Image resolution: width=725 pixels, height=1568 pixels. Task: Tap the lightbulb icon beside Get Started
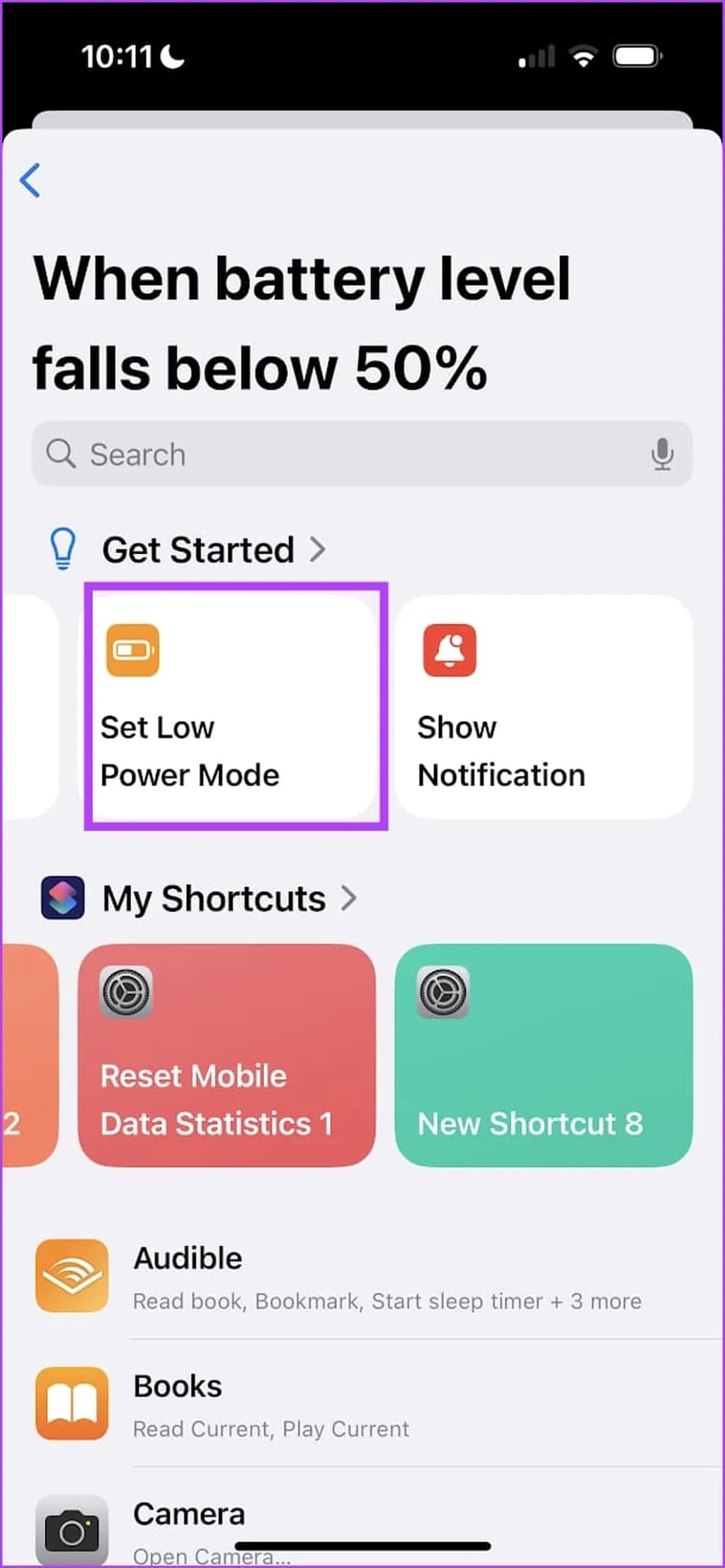[x=62, y=547]
